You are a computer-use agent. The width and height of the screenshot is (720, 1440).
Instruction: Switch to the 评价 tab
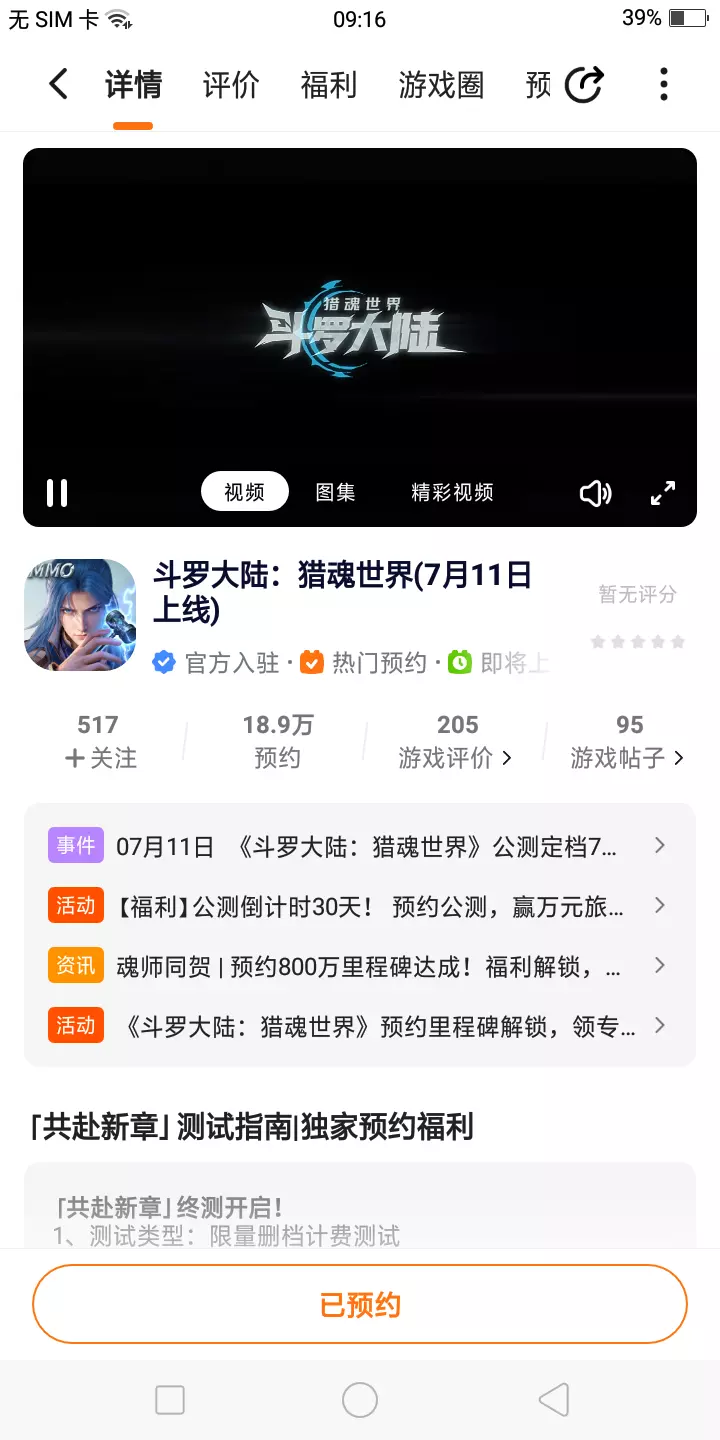coord(231,85)
